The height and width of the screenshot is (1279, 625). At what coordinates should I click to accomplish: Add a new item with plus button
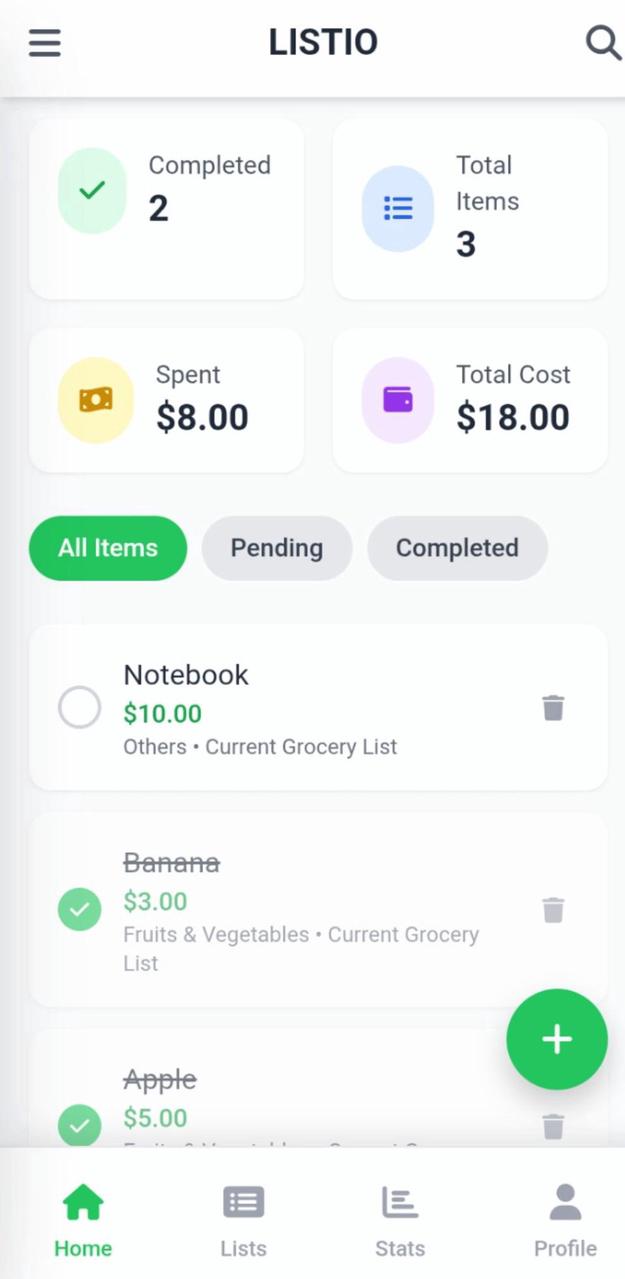[557, 1039]
